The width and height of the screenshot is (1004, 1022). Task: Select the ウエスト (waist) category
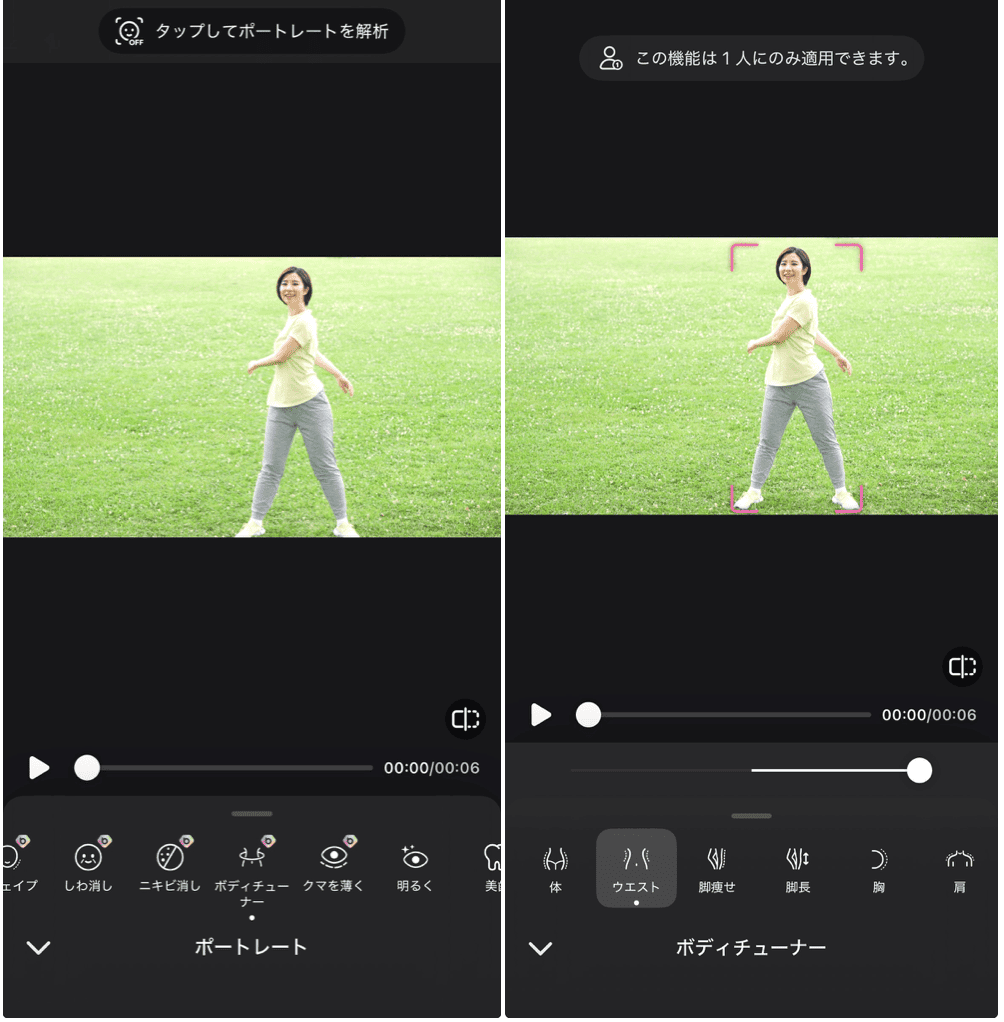coord(636,867)
